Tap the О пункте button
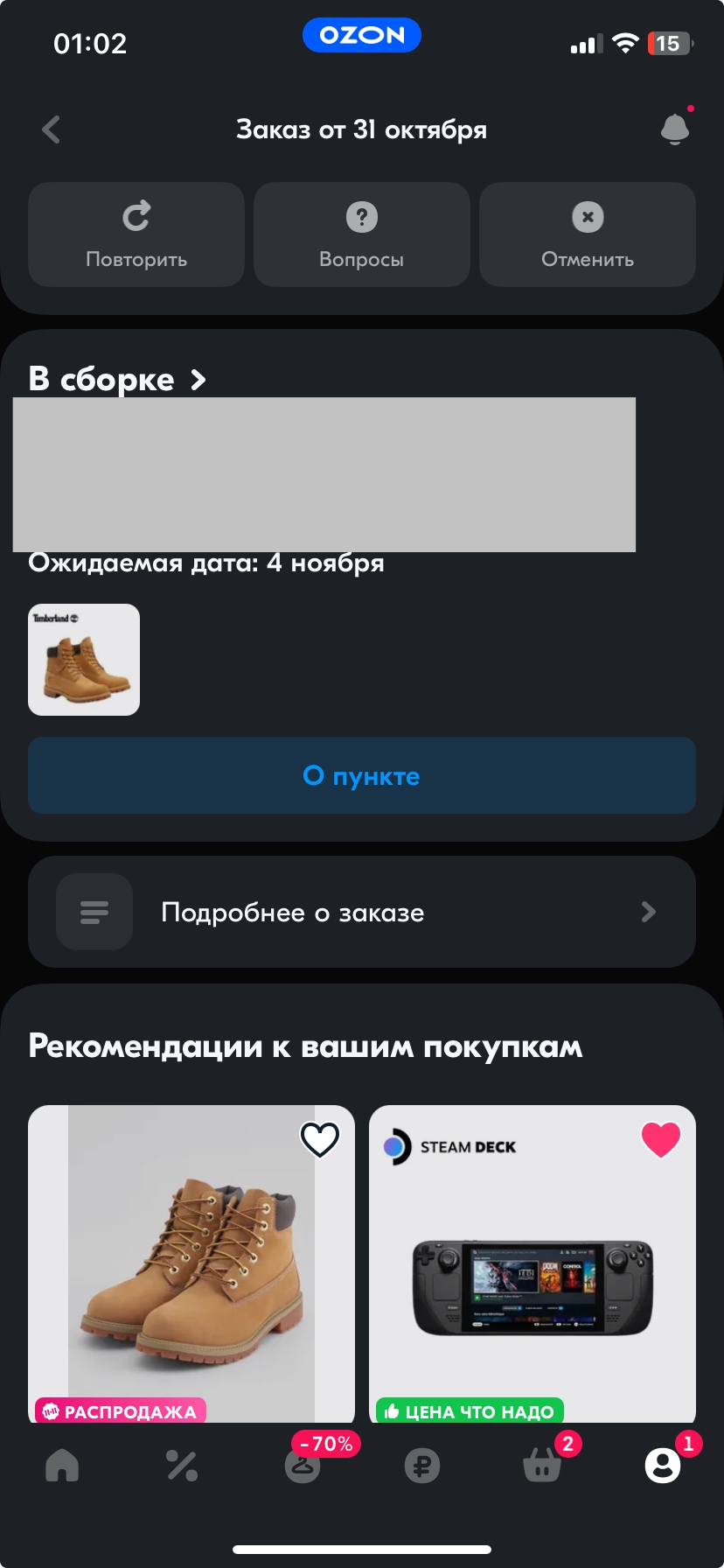Screen dimensions: 724x1568 coord(362,775)
